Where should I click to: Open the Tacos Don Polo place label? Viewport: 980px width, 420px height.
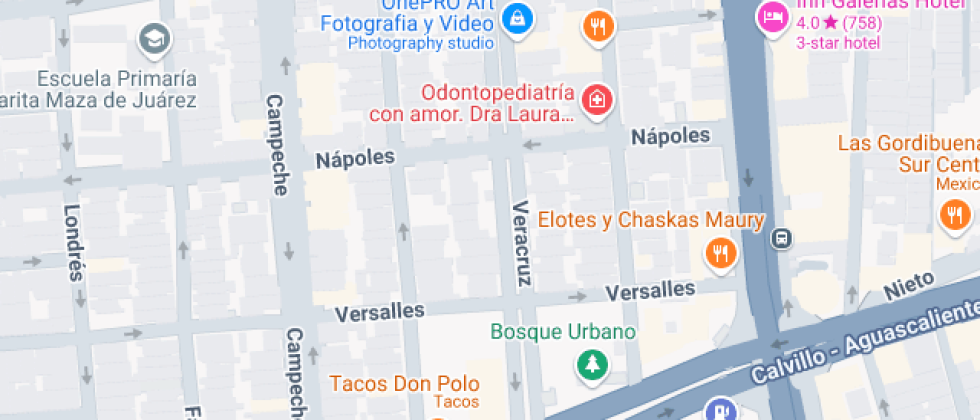point(404,384)
